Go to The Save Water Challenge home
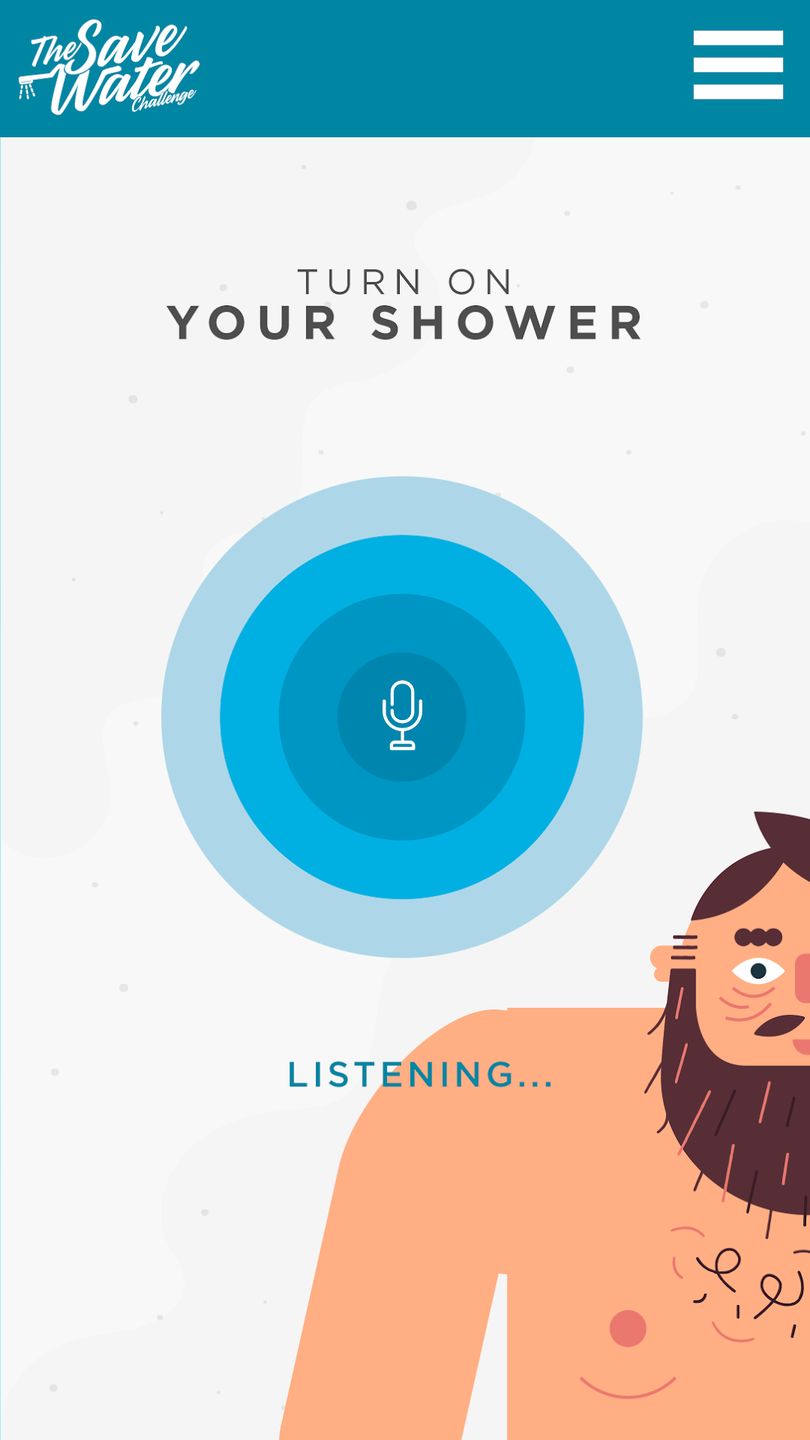Viewport: 810px width, 1440px height. tap(108, 67)
